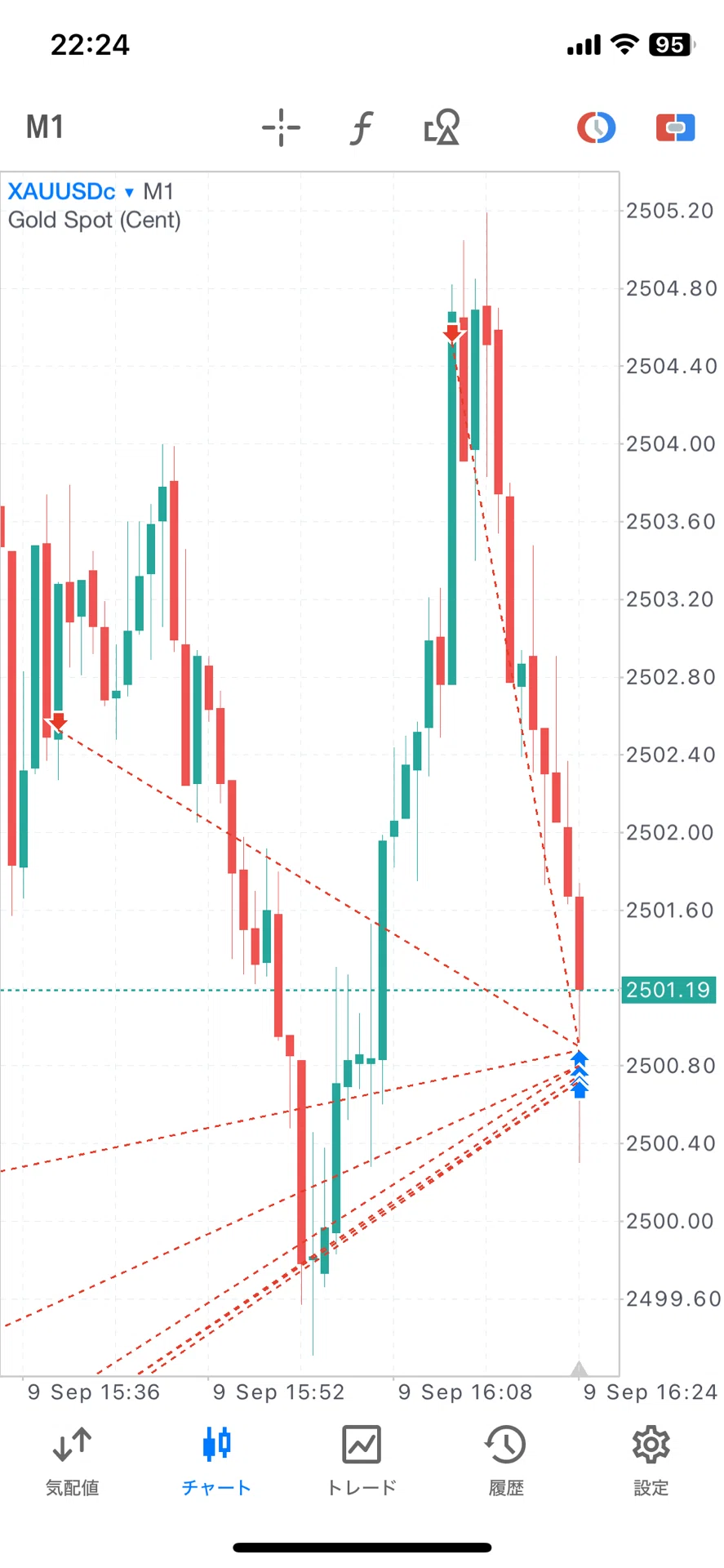The width and height of the screenshot is (724, 1568).
Task: Open the 履歴 history tab
Action: (x=506, y=1461)
